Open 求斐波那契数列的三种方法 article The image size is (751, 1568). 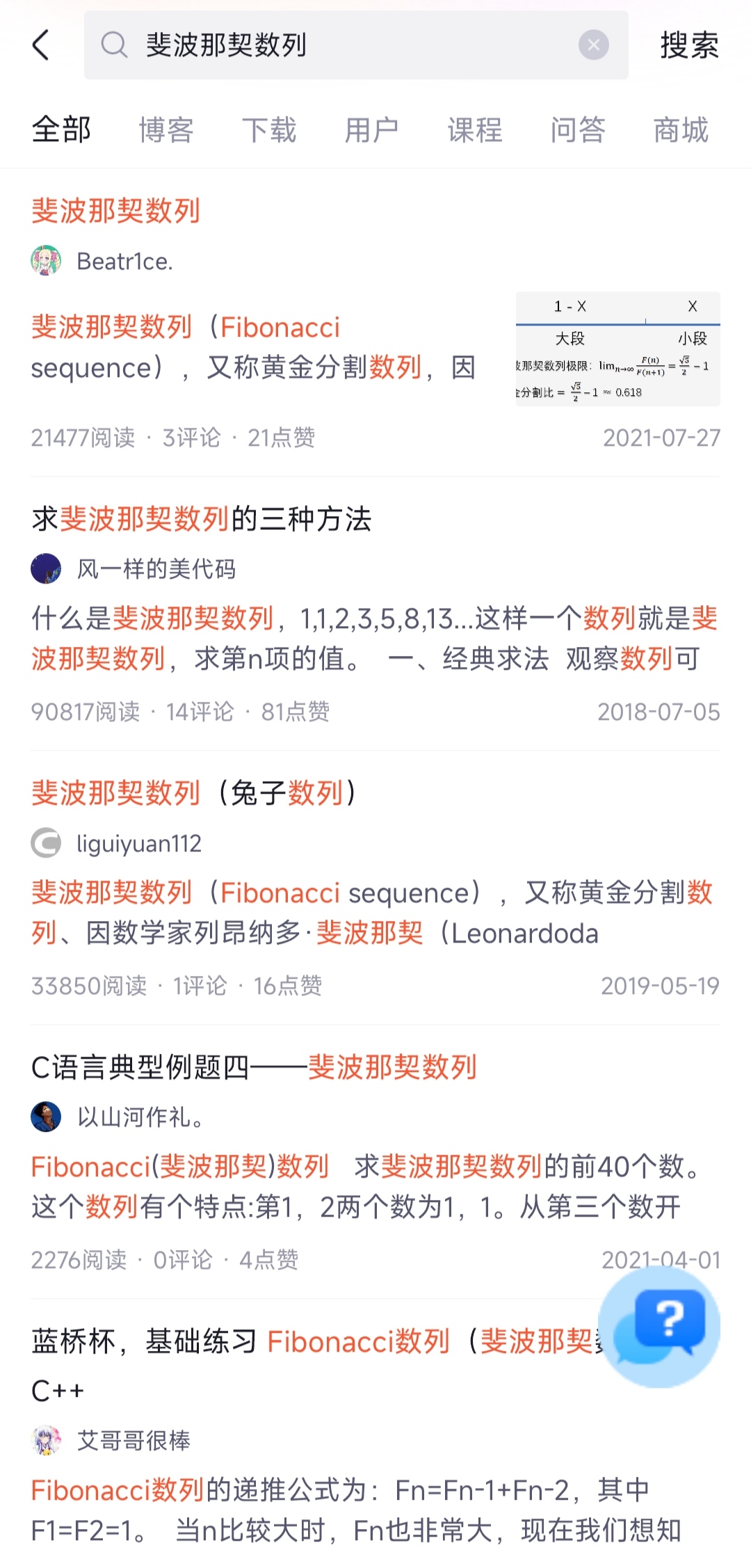tap(202, 519)
